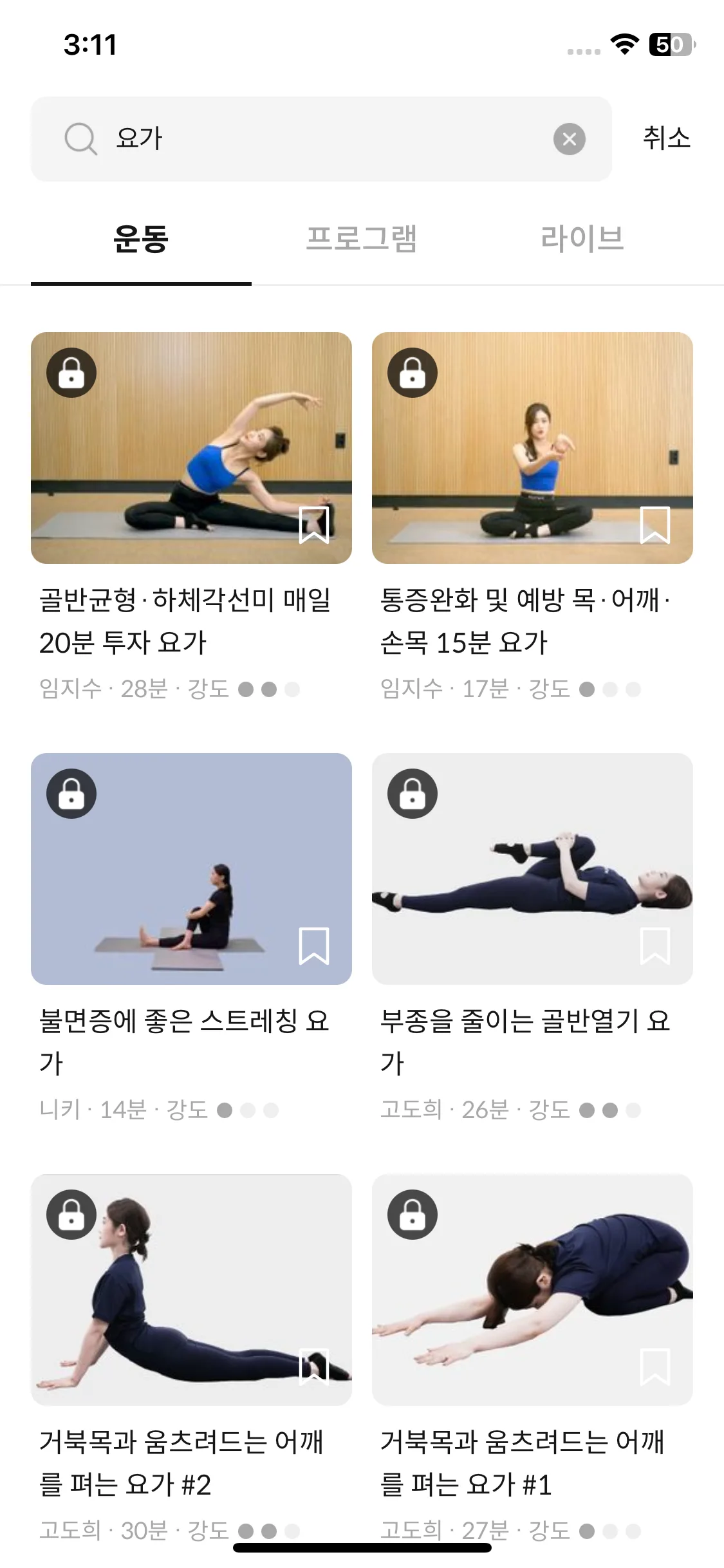Switch to the 라이브 tab

(582, 240)
